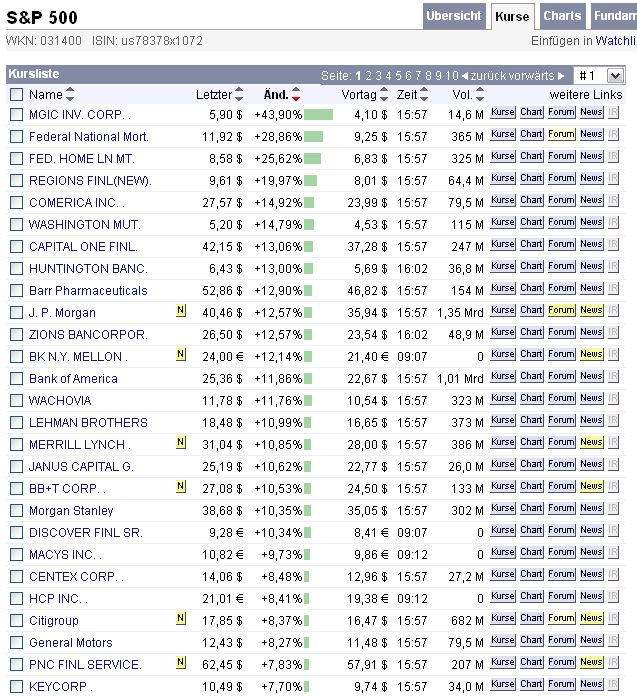
Task: Select the Citigroup checkbox
Action: point(16,621)
